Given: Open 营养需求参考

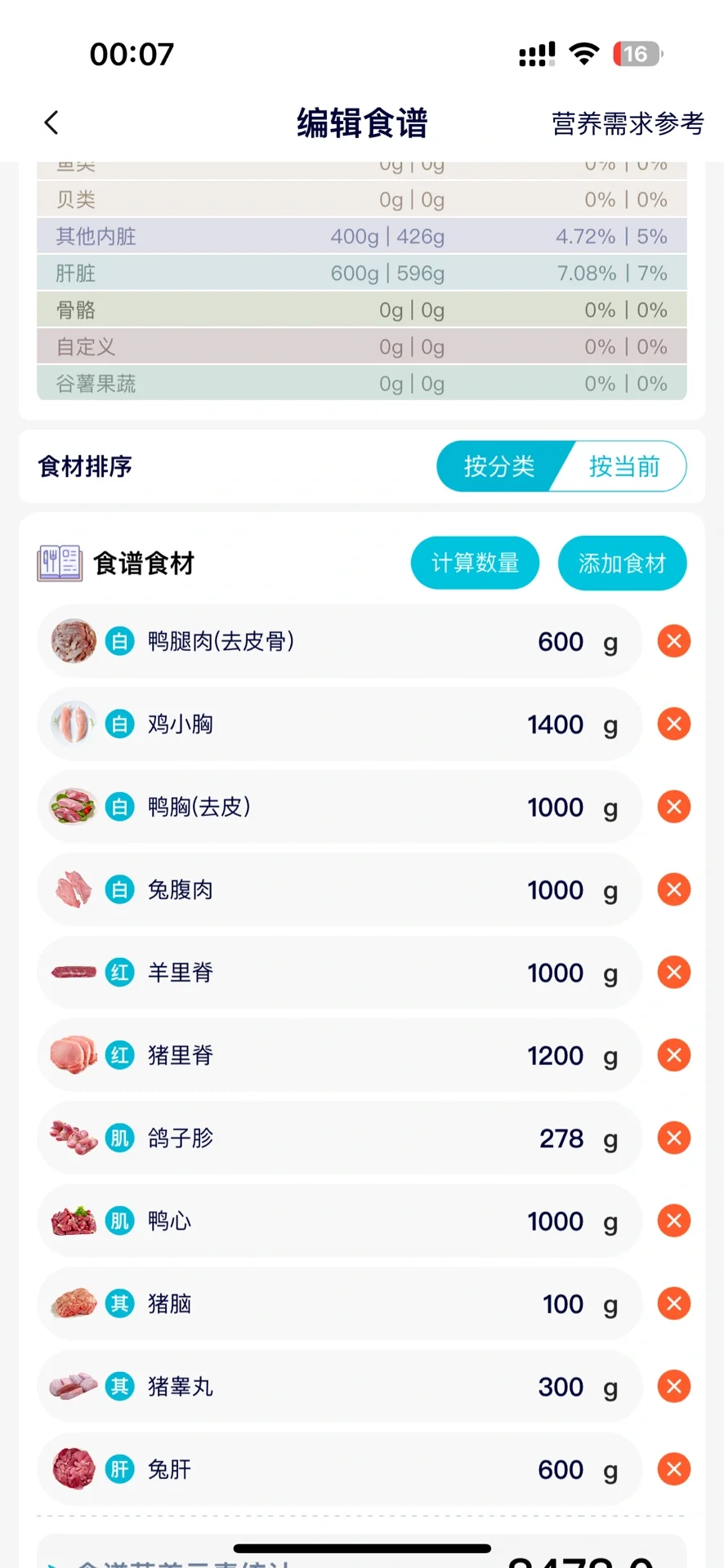Looking at the screenshot, I should click(628, 124).
